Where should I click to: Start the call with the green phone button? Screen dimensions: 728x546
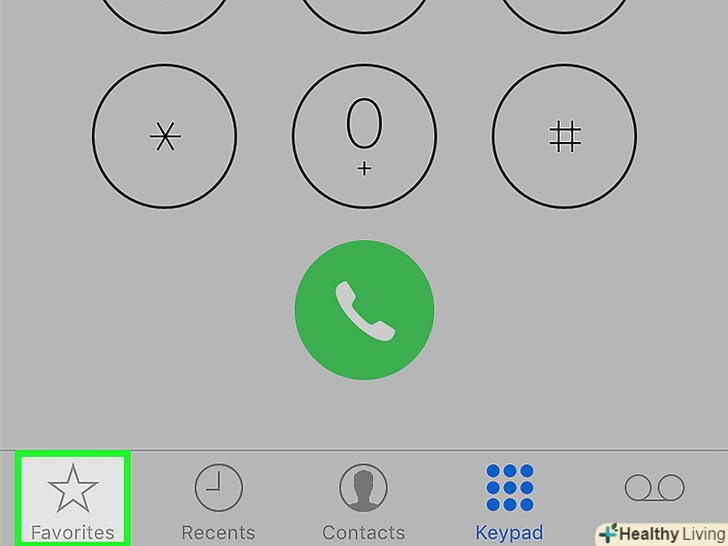point(364,311)
